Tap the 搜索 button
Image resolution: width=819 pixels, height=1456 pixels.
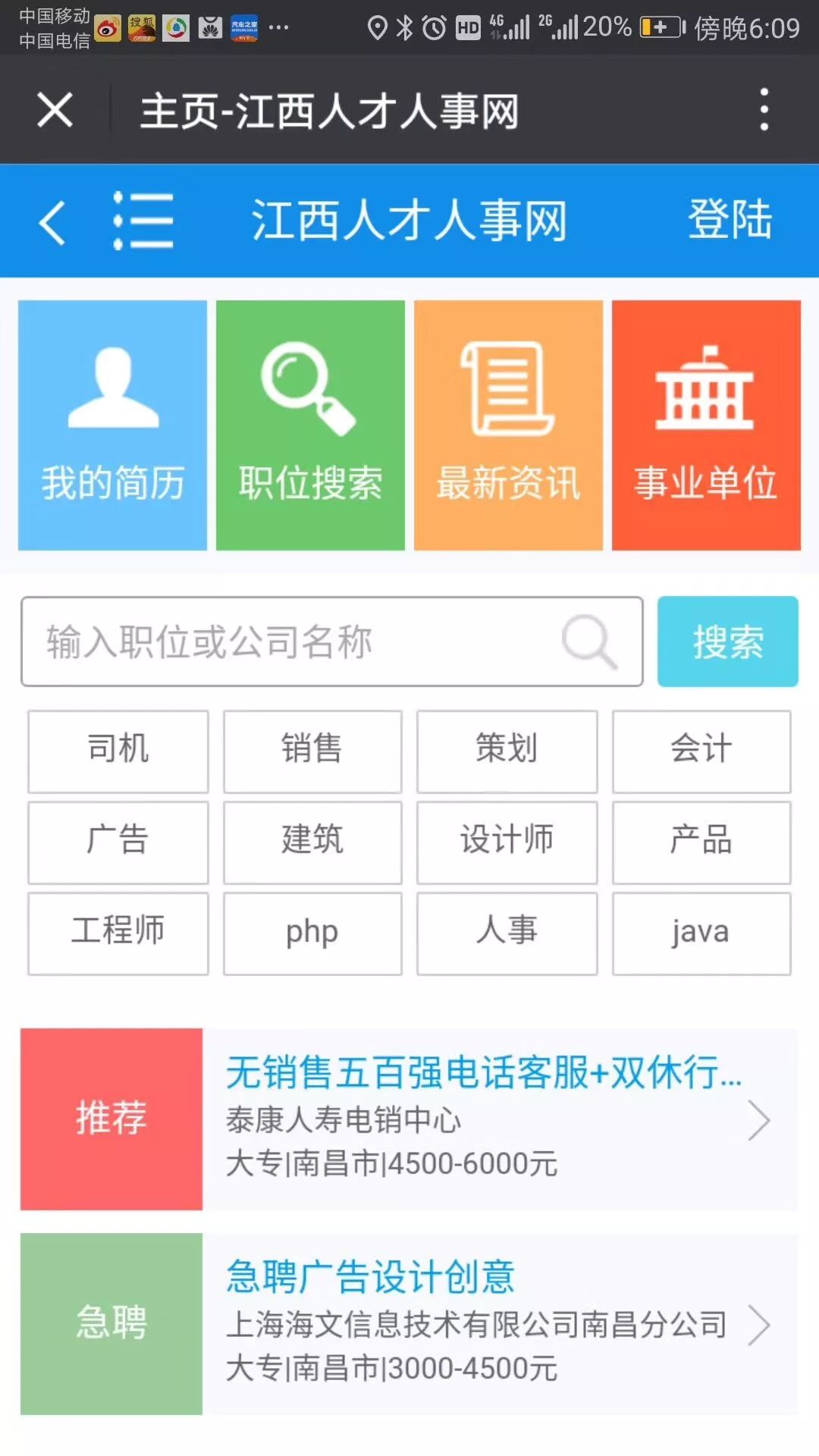click(728, 642)
